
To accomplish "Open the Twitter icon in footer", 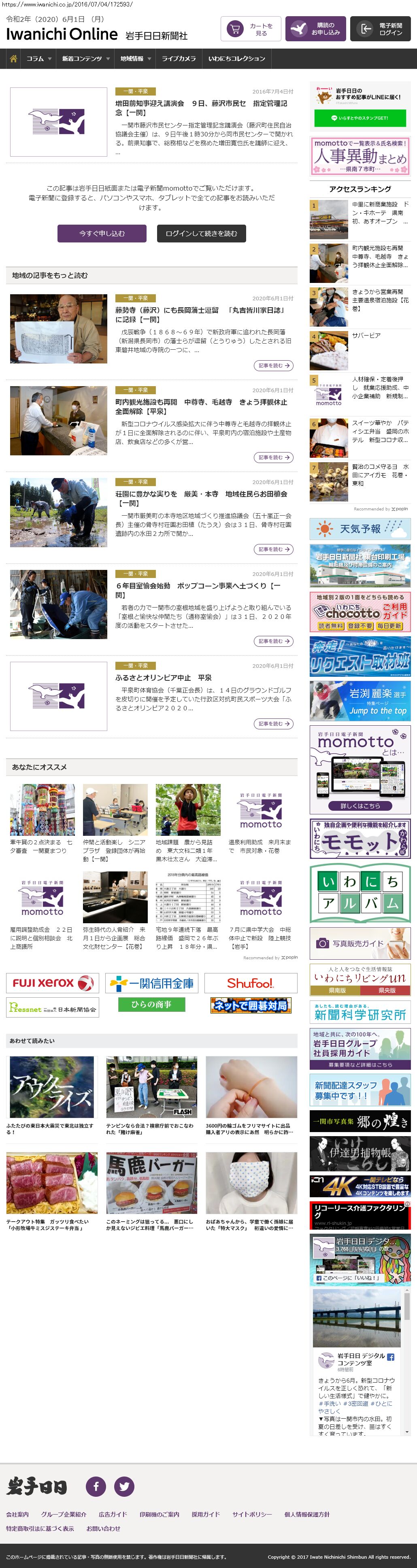I will point(124,1486).
